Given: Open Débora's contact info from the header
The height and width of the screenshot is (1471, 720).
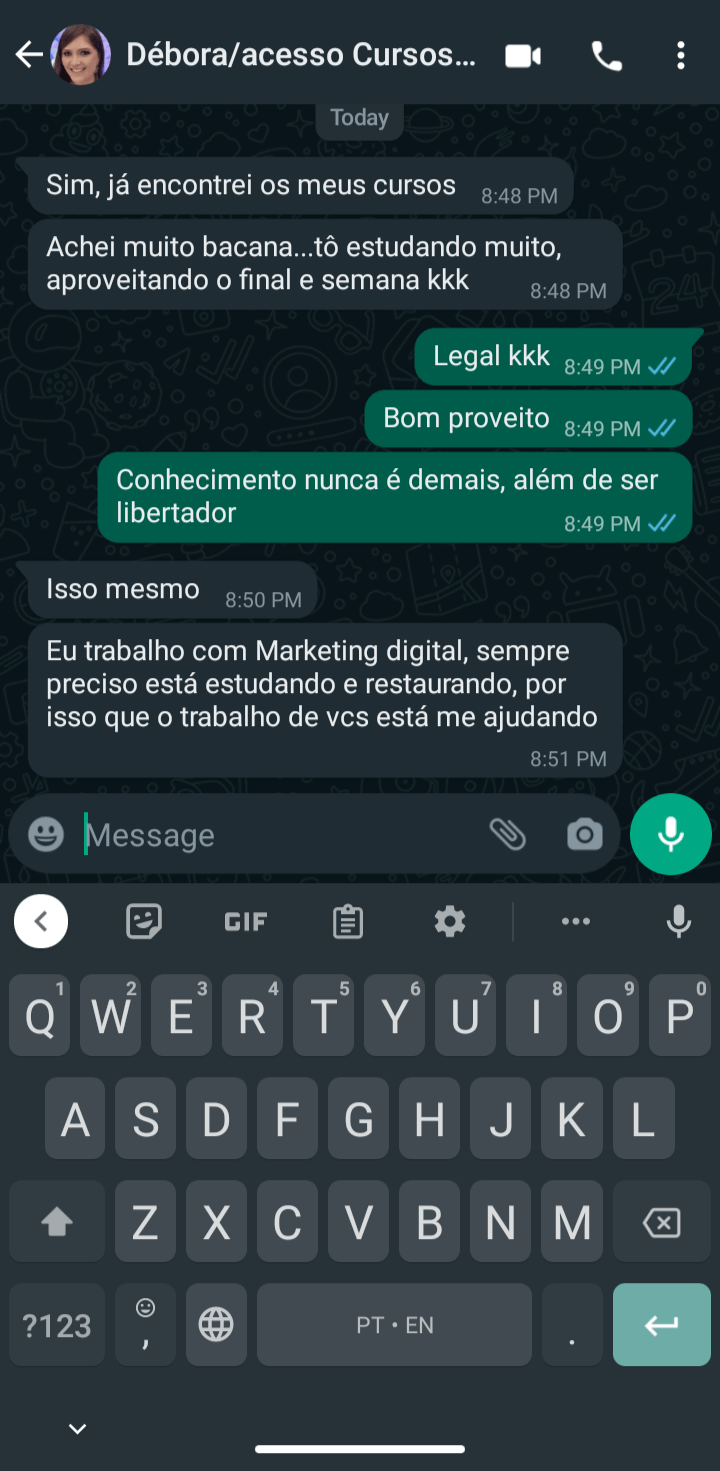Looking at the screenshot, I should coord(300,55).
